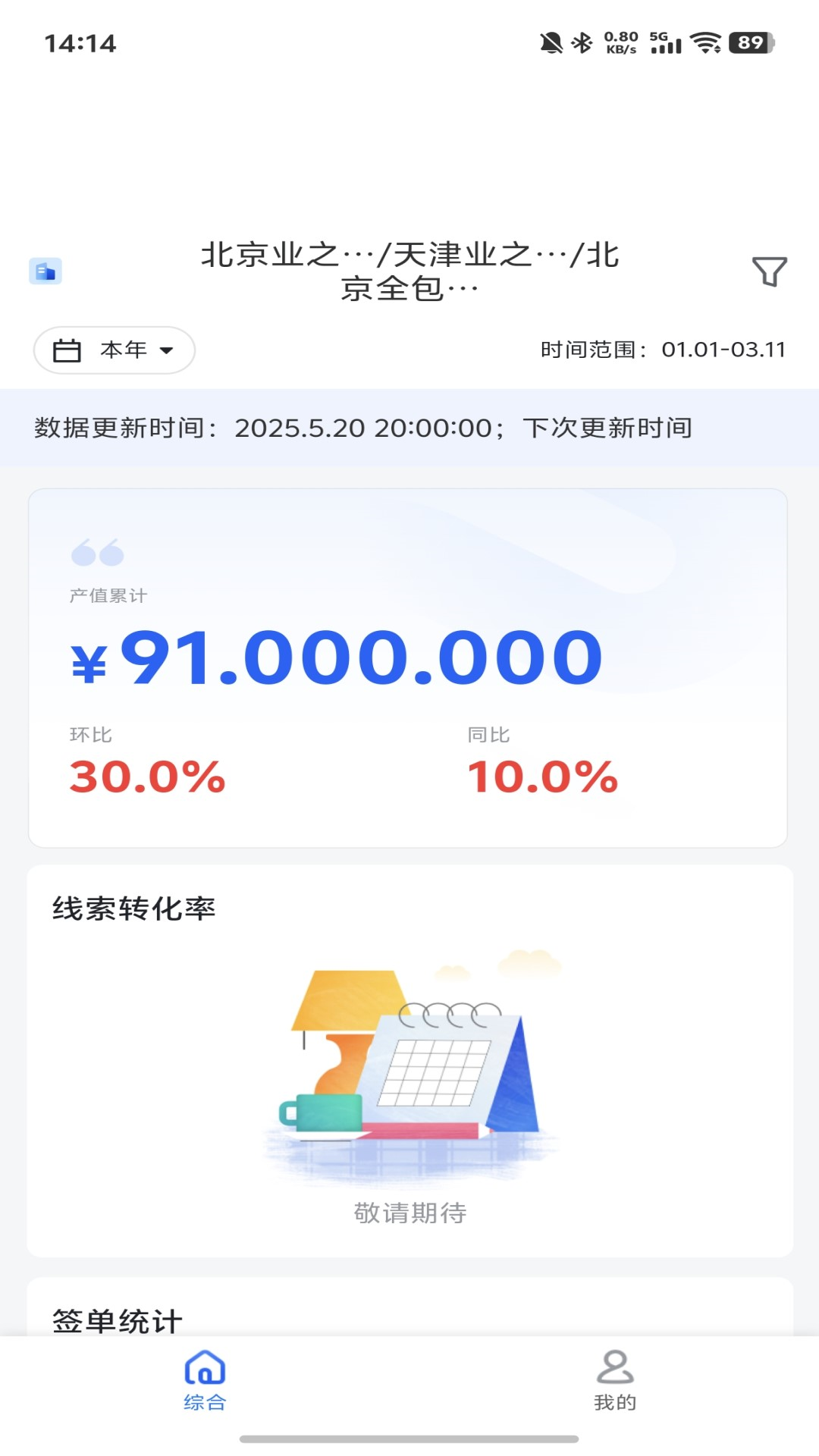Viewport: 819px width, 1456px height.
Task: Tap the notification-muted bell icon
Action: pyautogui.click(x=551, y=43)
